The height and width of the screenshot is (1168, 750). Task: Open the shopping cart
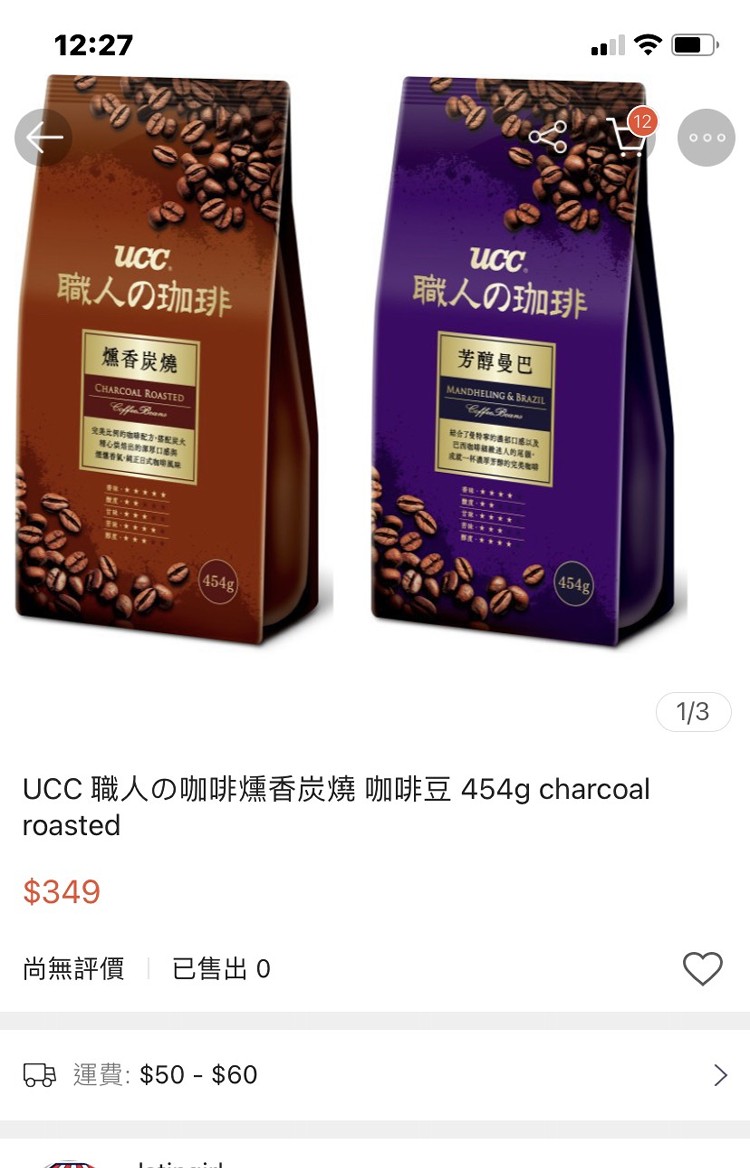tap(627, 138)
